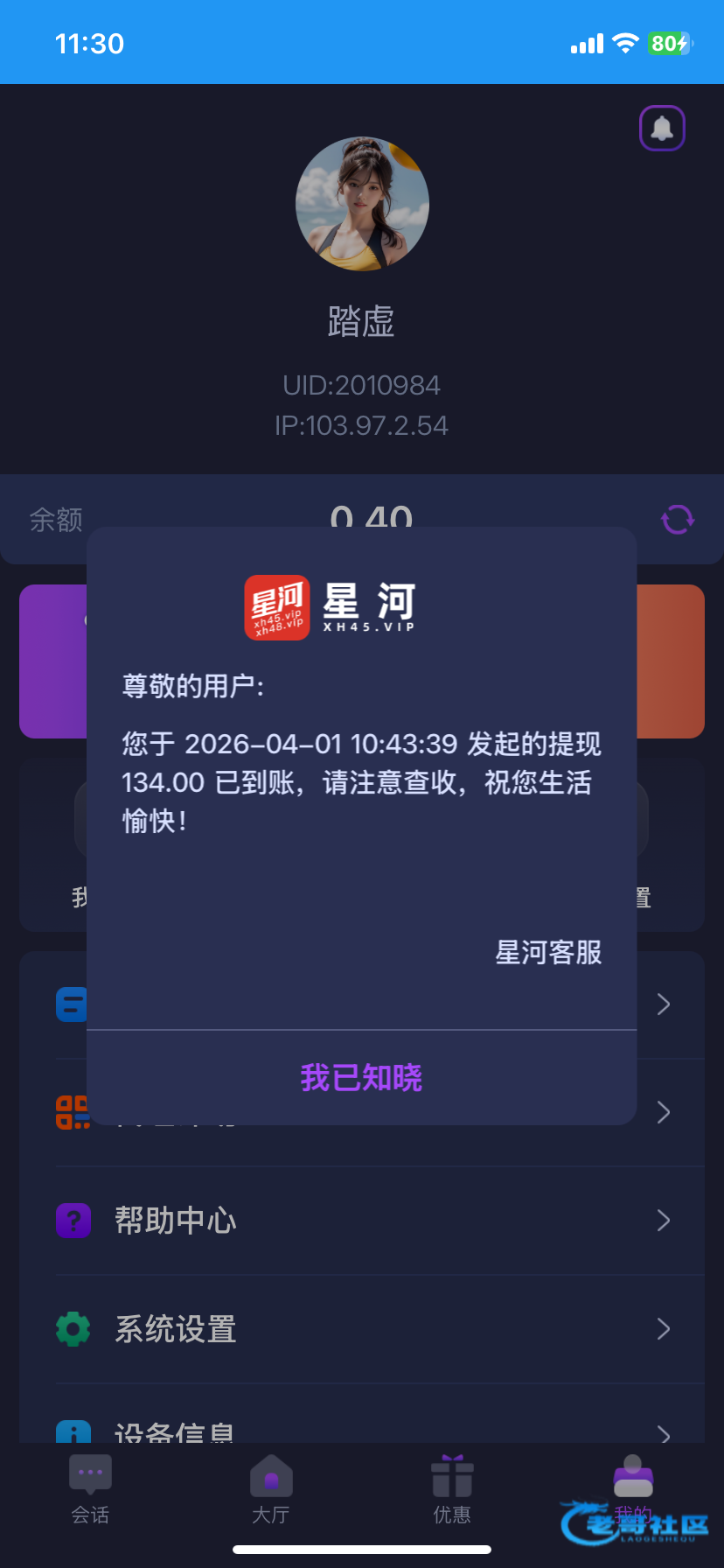Refresh the 余额 balance
The width and height of the screenshot is (724, 1568).
coord(677,519)
